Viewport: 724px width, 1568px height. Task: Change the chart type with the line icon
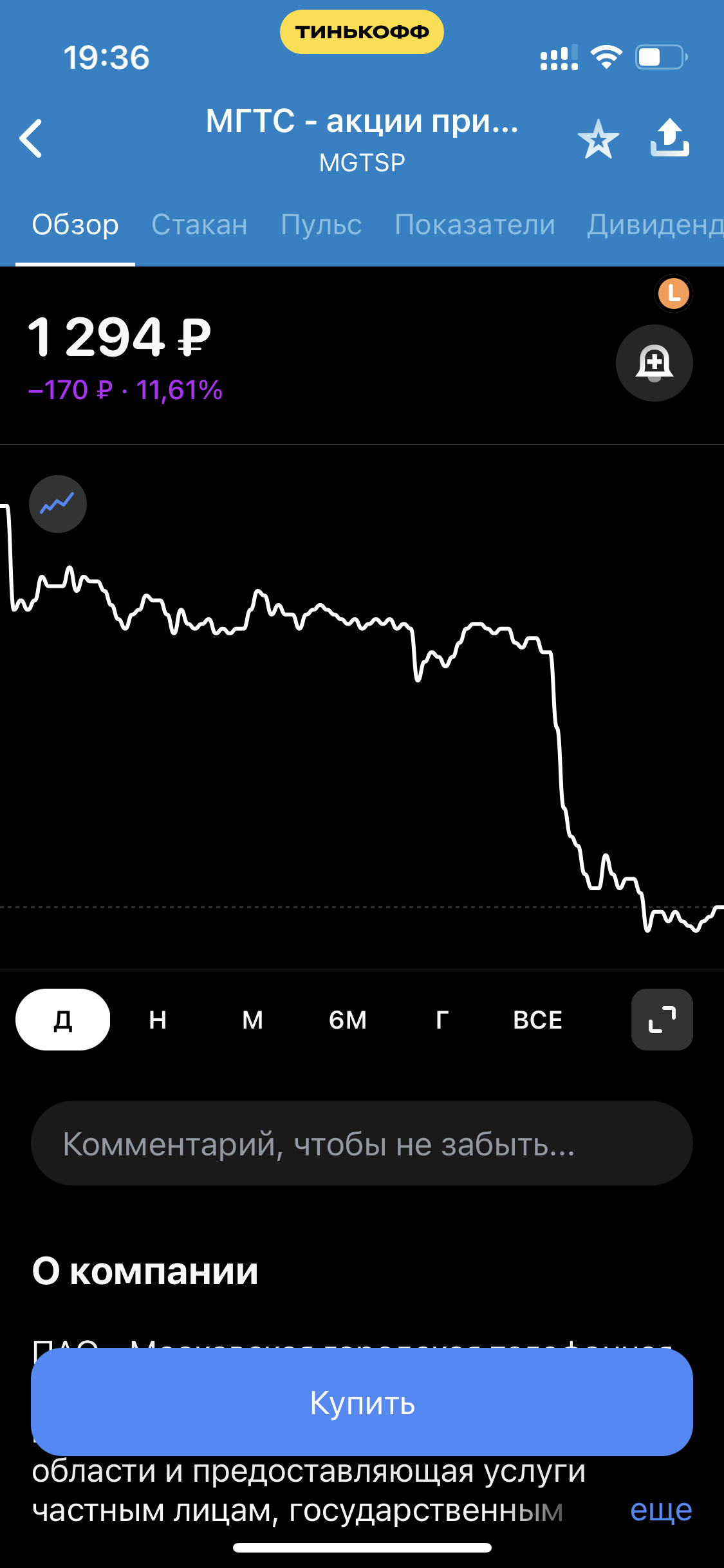58,504
